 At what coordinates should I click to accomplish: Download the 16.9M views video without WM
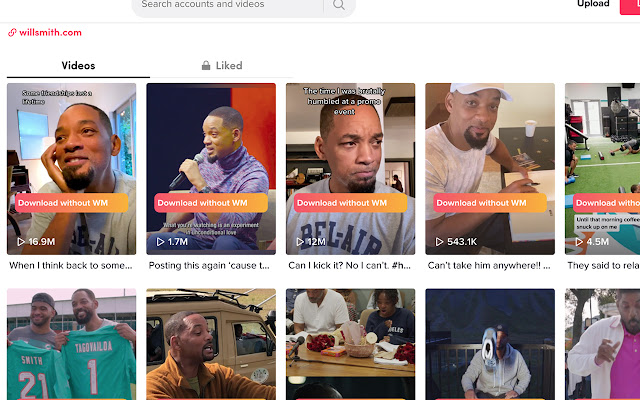tap(71, 202)
